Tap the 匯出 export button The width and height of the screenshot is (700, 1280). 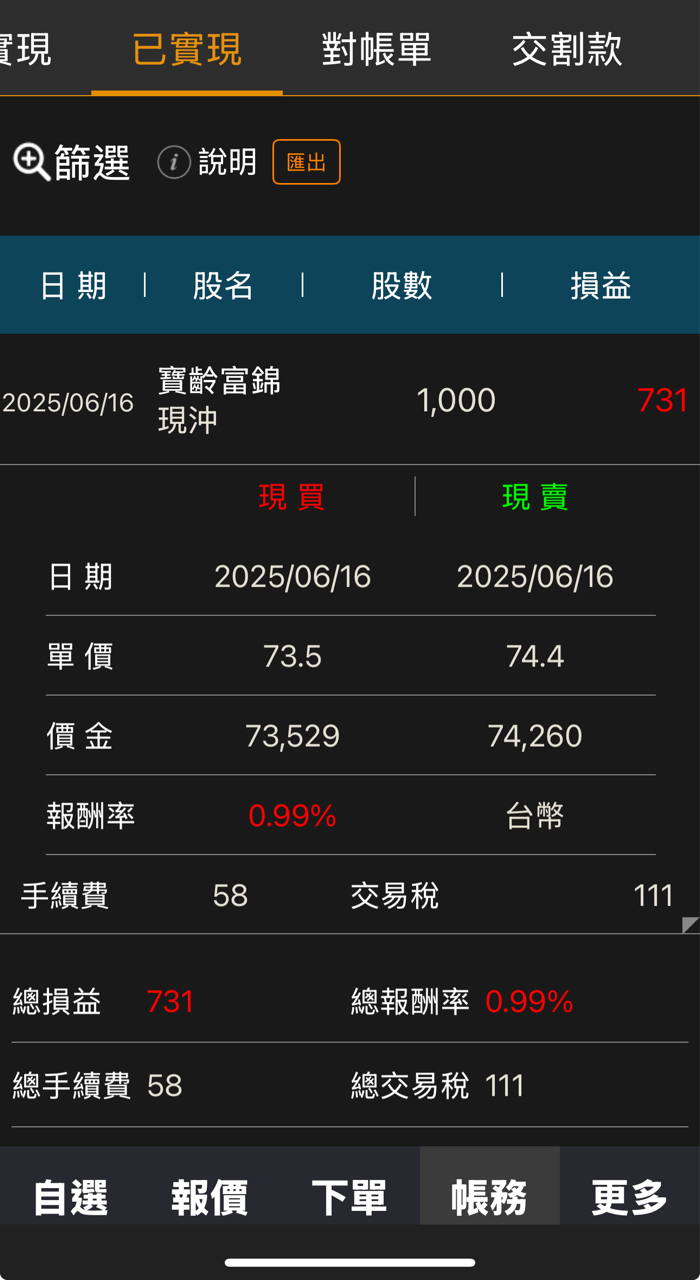click(306, 162)
